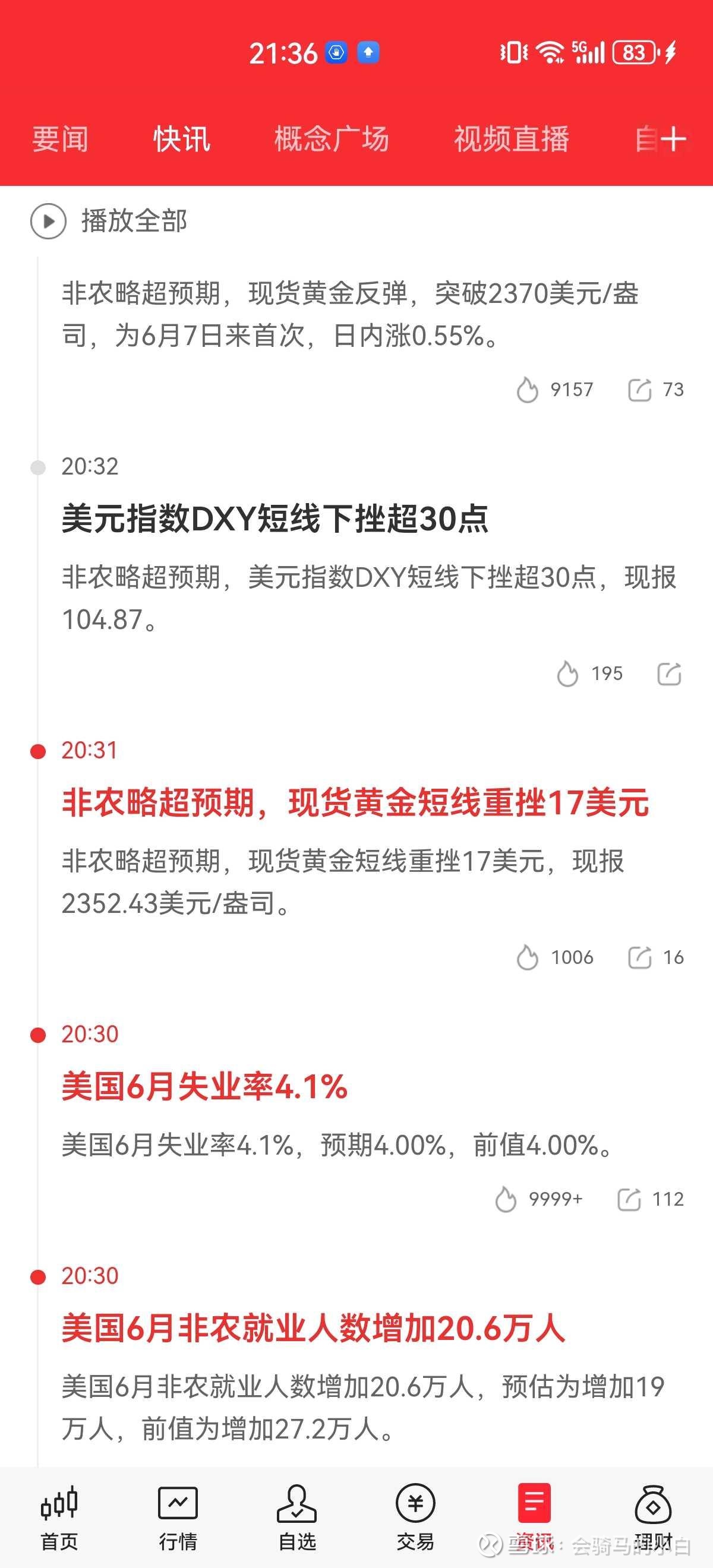Select the 快讯 tab
Screen dimensions: 713x1568
(x=181, y=139)
